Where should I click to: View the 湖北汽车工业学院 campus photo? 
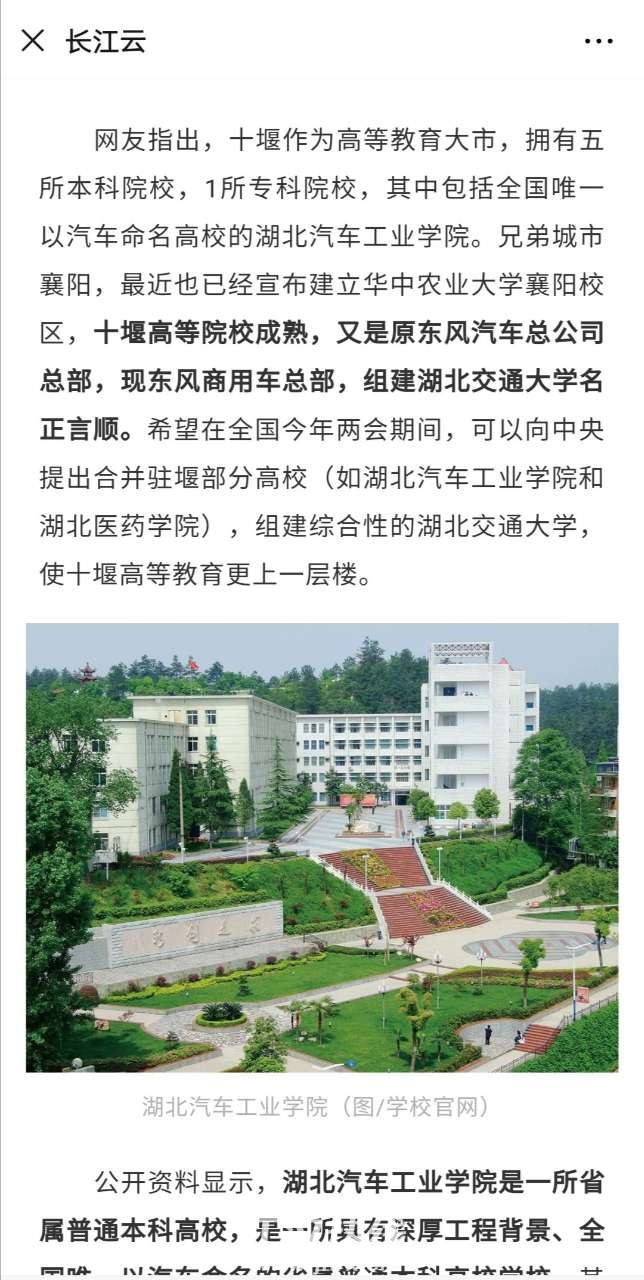[322, 847]
